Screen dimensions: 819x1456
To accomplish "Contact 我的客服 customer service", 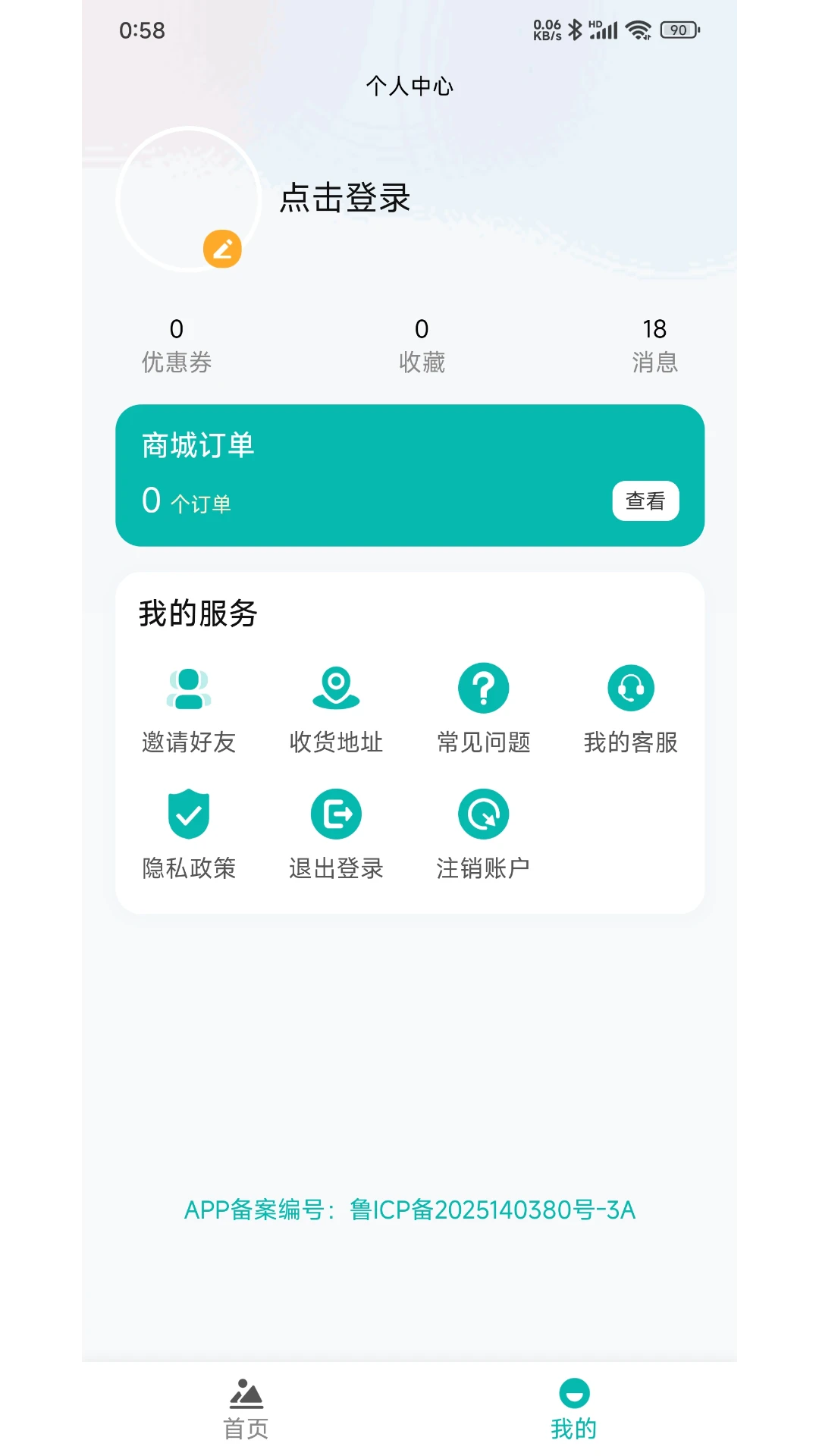I will [631, 686].
